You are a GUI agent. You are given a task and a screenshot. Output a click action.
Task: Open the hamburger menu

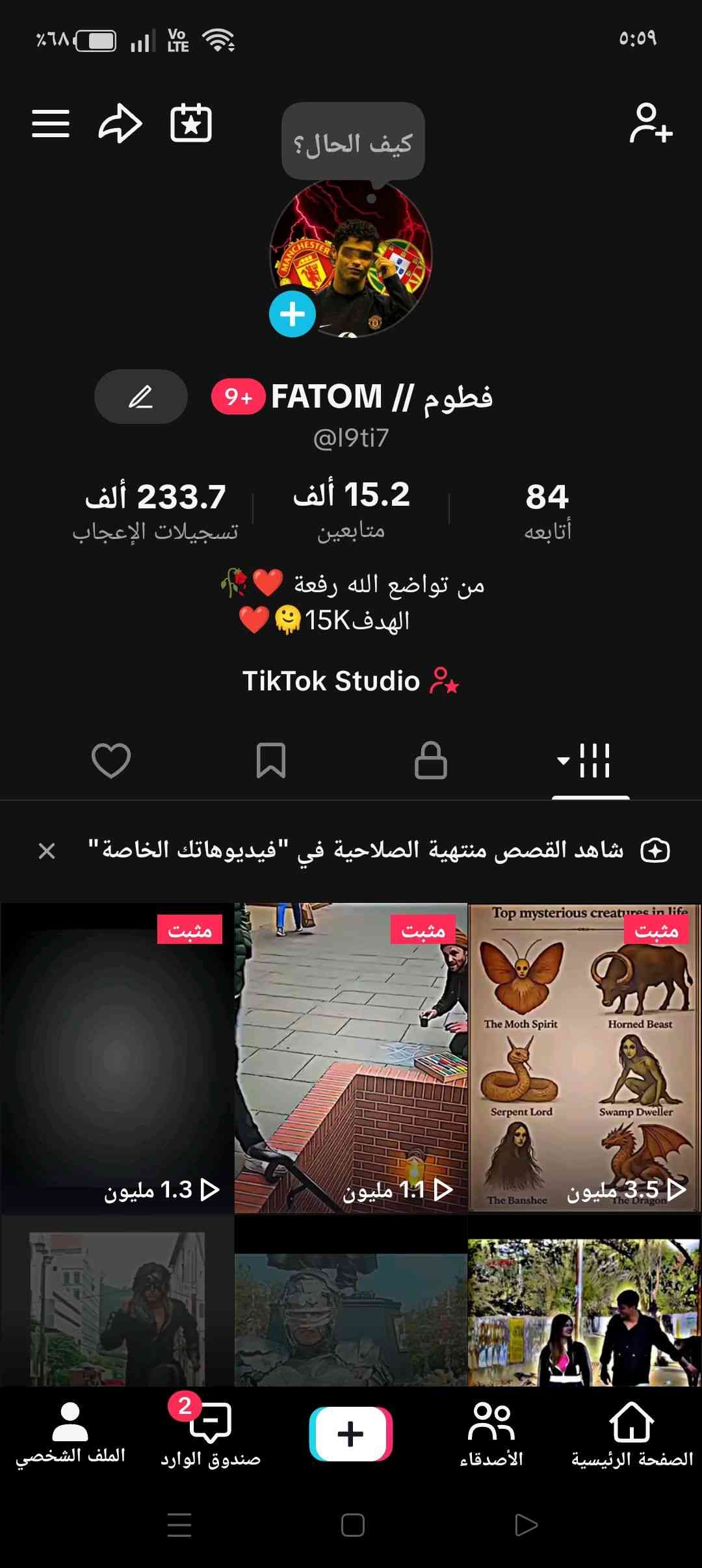tap(51, 124)
